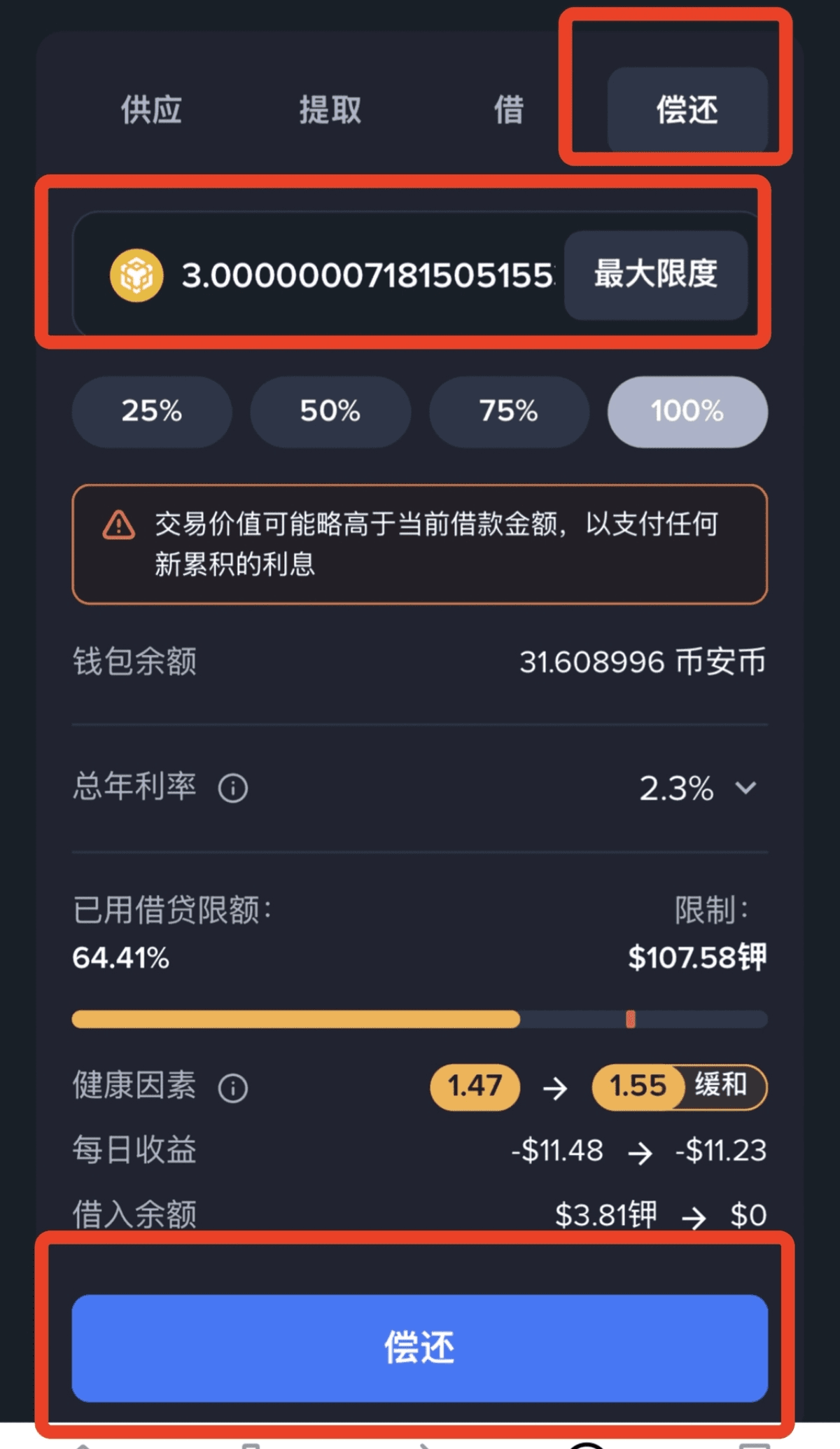This screenshot has height=1449, width=840.
Task: Switch to the 借 tab
Action: click(x=509, y=110)
